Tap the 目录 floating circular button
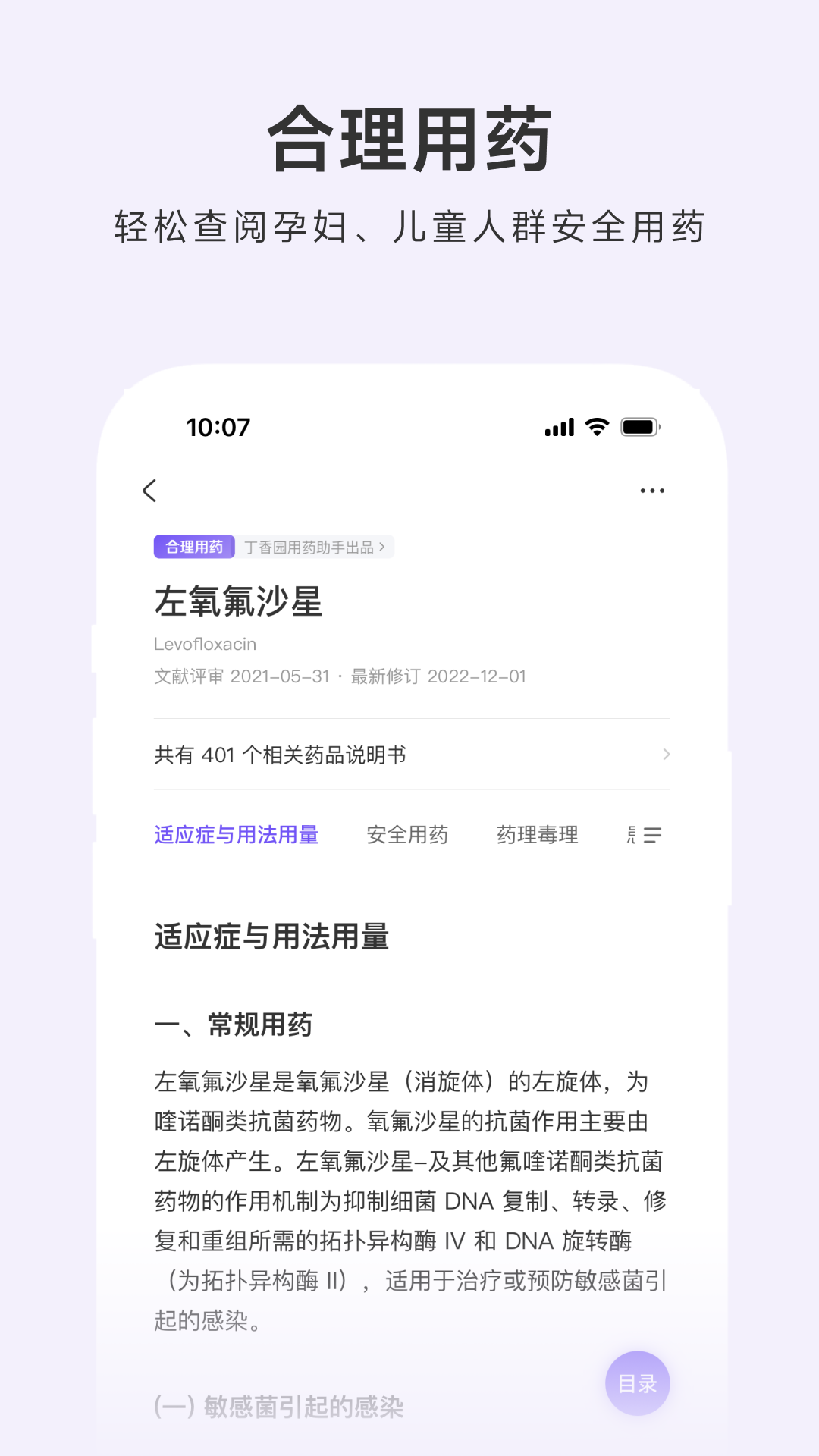The image size is (819, 1456). click(x=638, y=1383)
